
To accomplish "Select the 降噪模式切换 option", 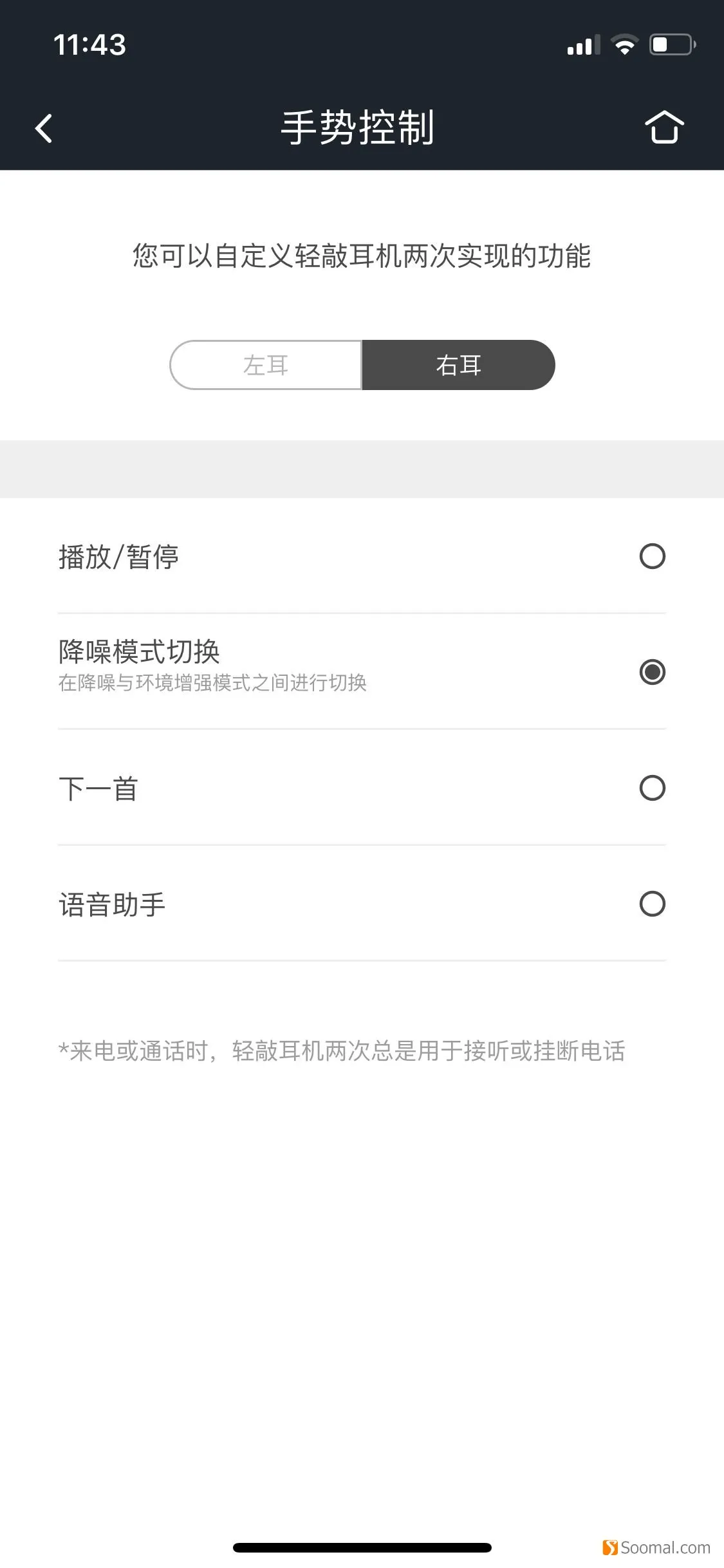I will click(362, 671).
